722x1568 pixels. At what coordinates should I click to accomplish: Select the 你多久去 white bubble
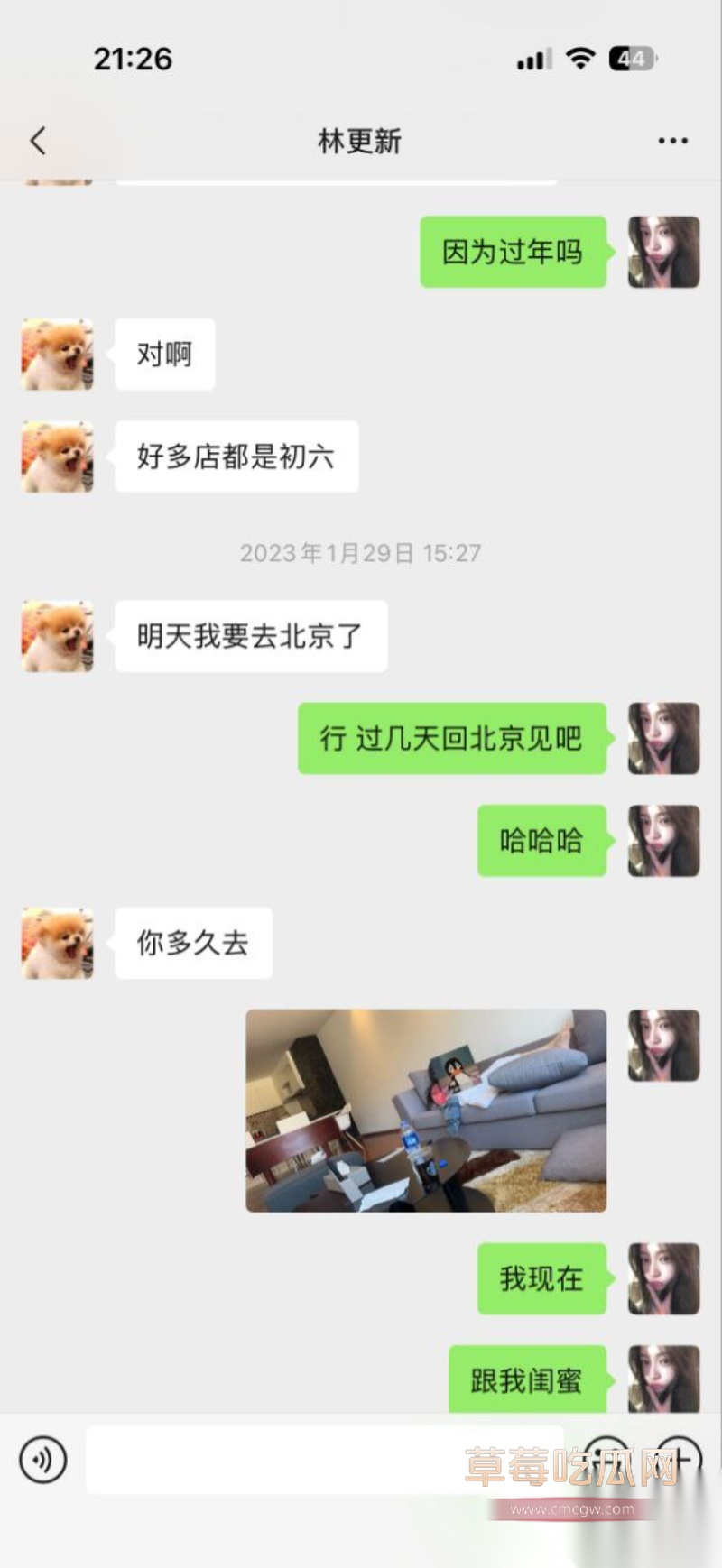click(193, 943)
